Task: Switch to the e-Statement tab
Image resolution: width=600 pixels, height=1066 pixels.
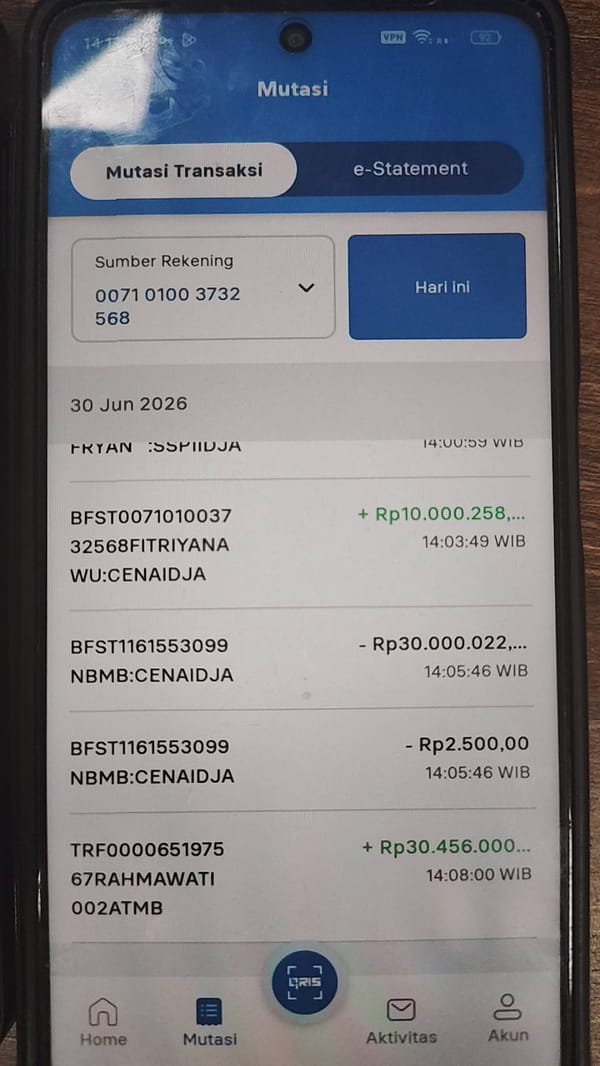Action: tap(410, 169)
